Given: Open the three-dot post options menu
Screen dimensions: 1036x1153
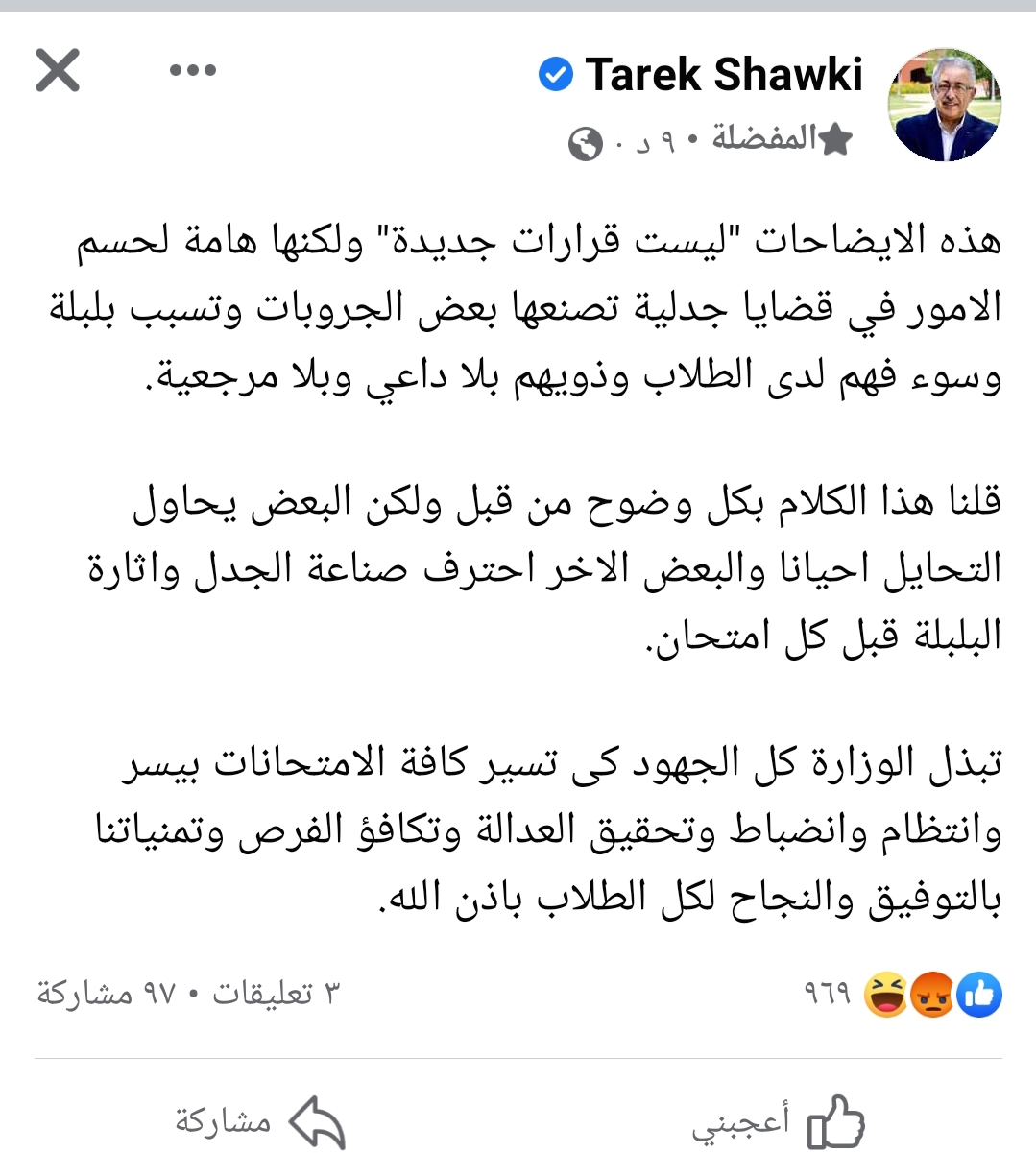Looking at the screenshot, I should pos(193,71).
